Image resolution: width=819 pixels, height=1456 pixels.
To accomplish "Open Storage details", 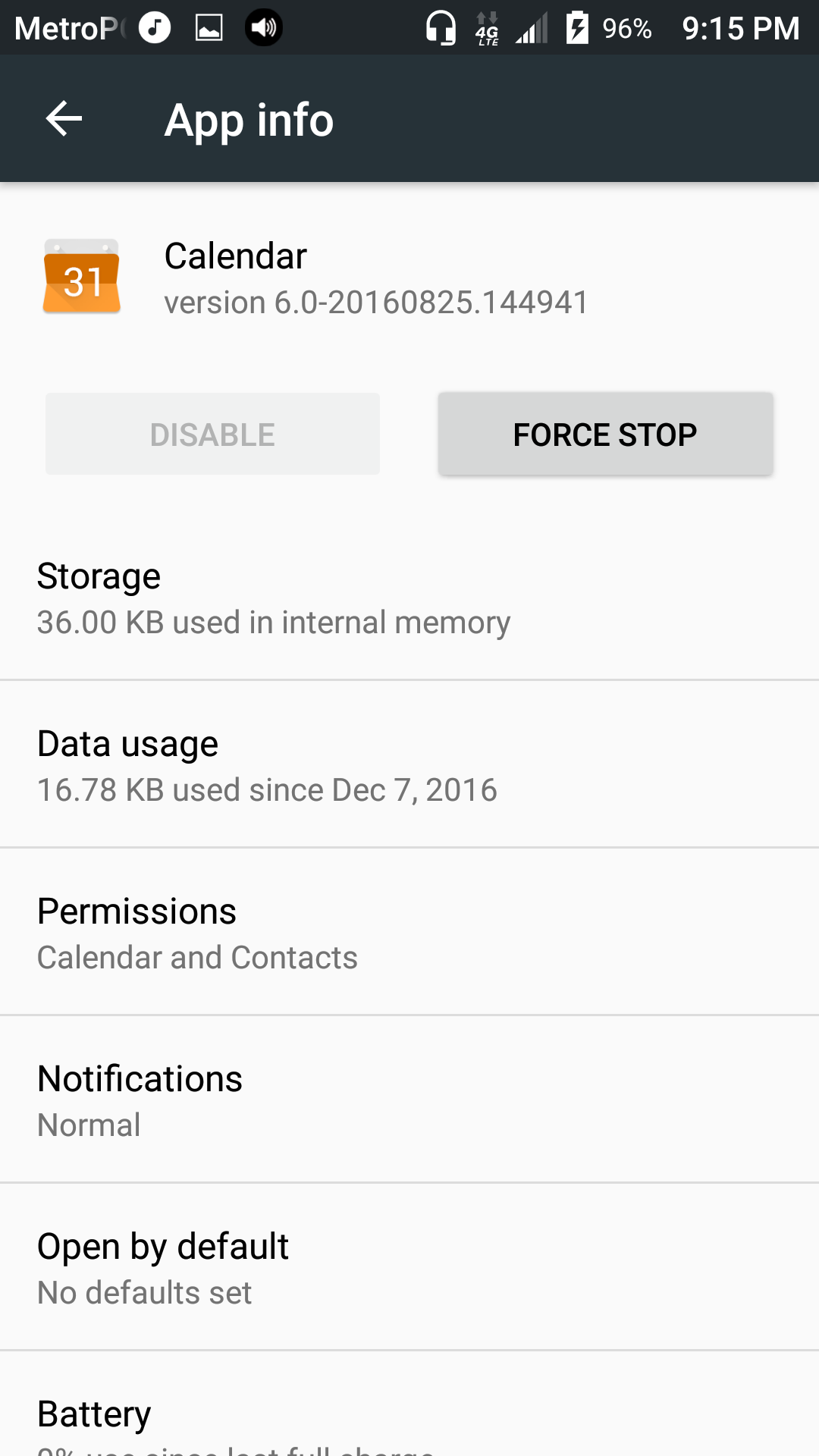I will pos(409,598).
